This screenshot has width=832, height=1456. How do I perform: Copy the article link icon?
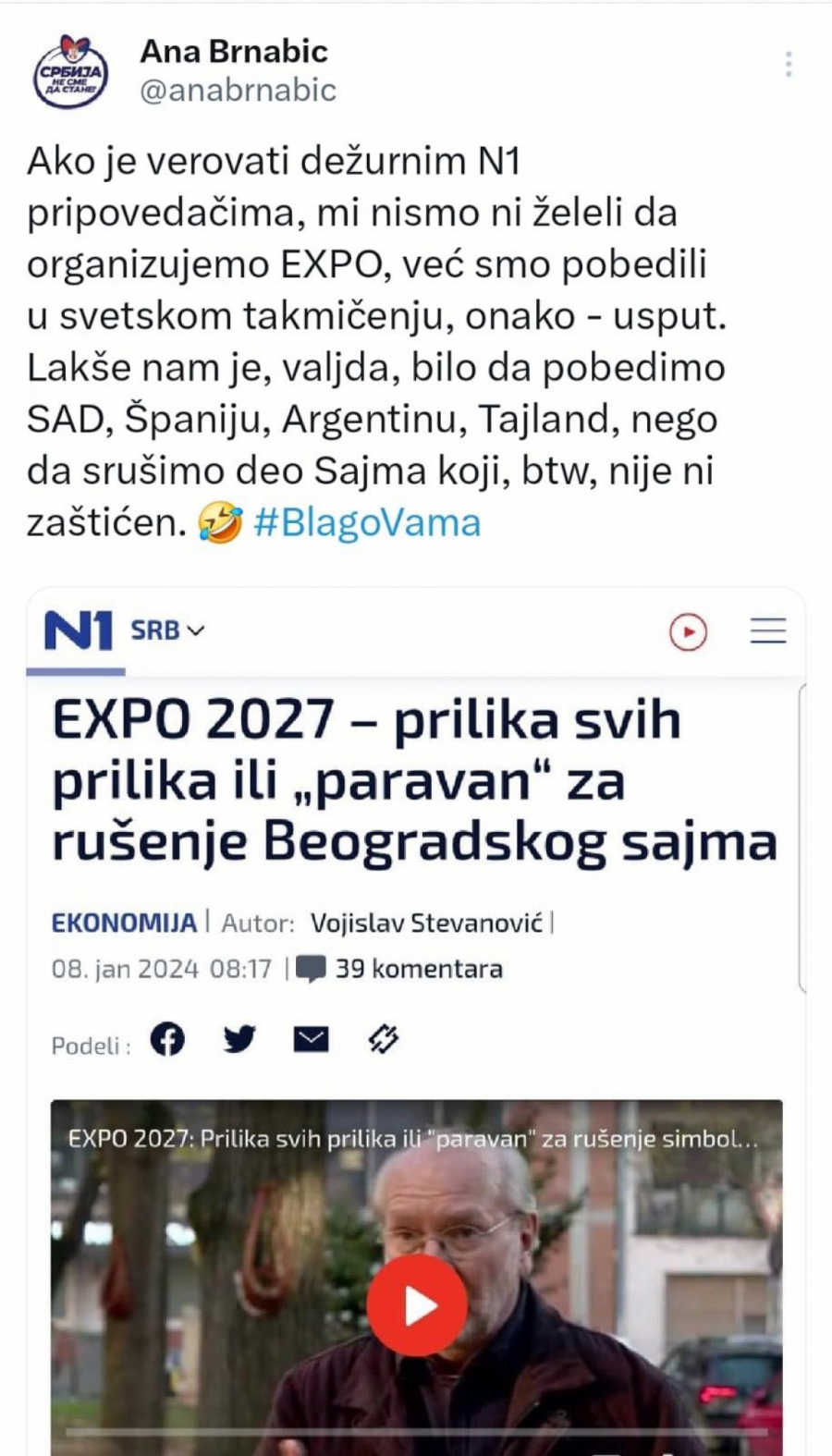pos(384,1039)
